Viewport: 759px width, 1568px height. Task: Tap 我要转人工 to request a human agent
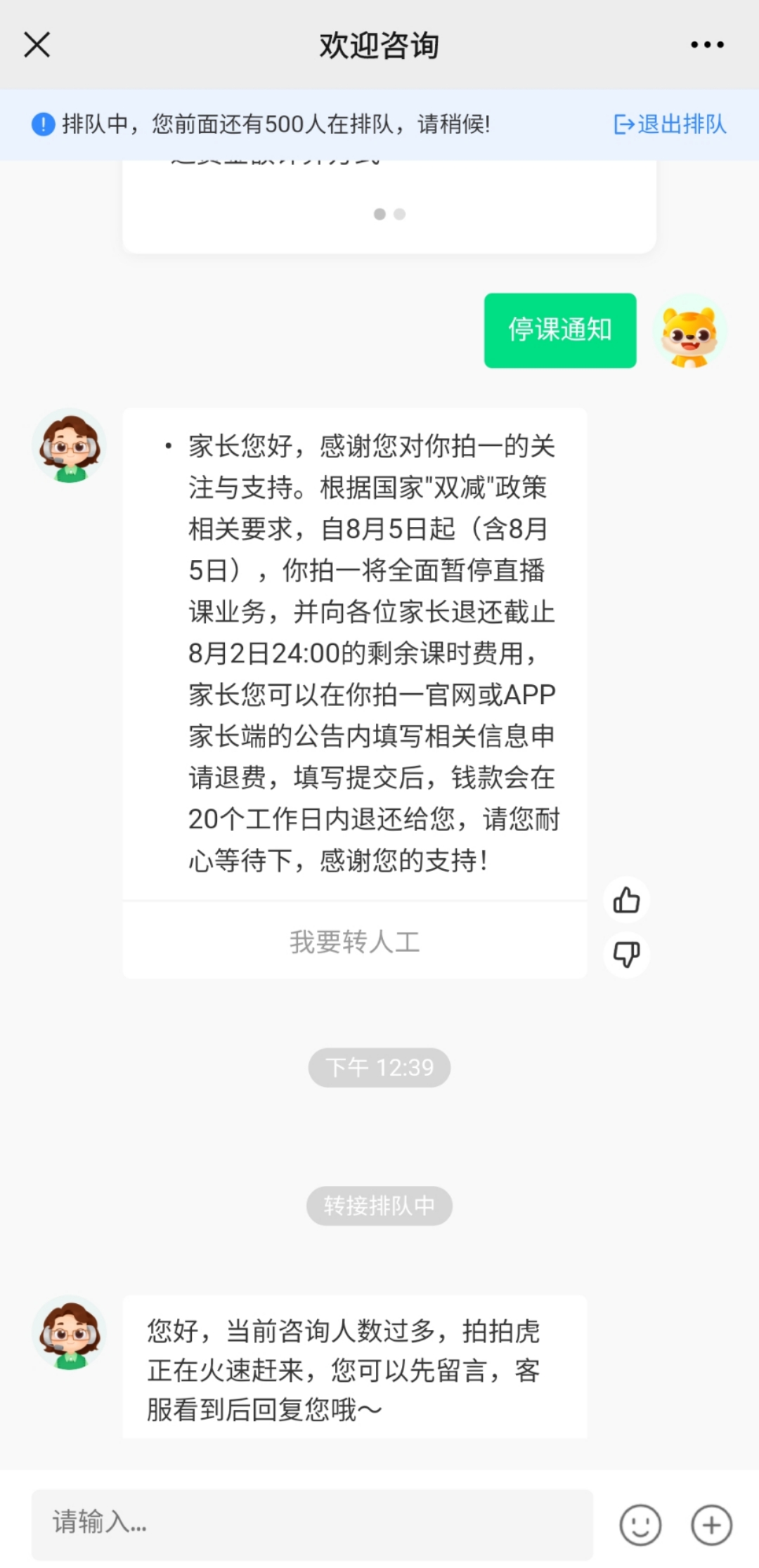[355, 941]
